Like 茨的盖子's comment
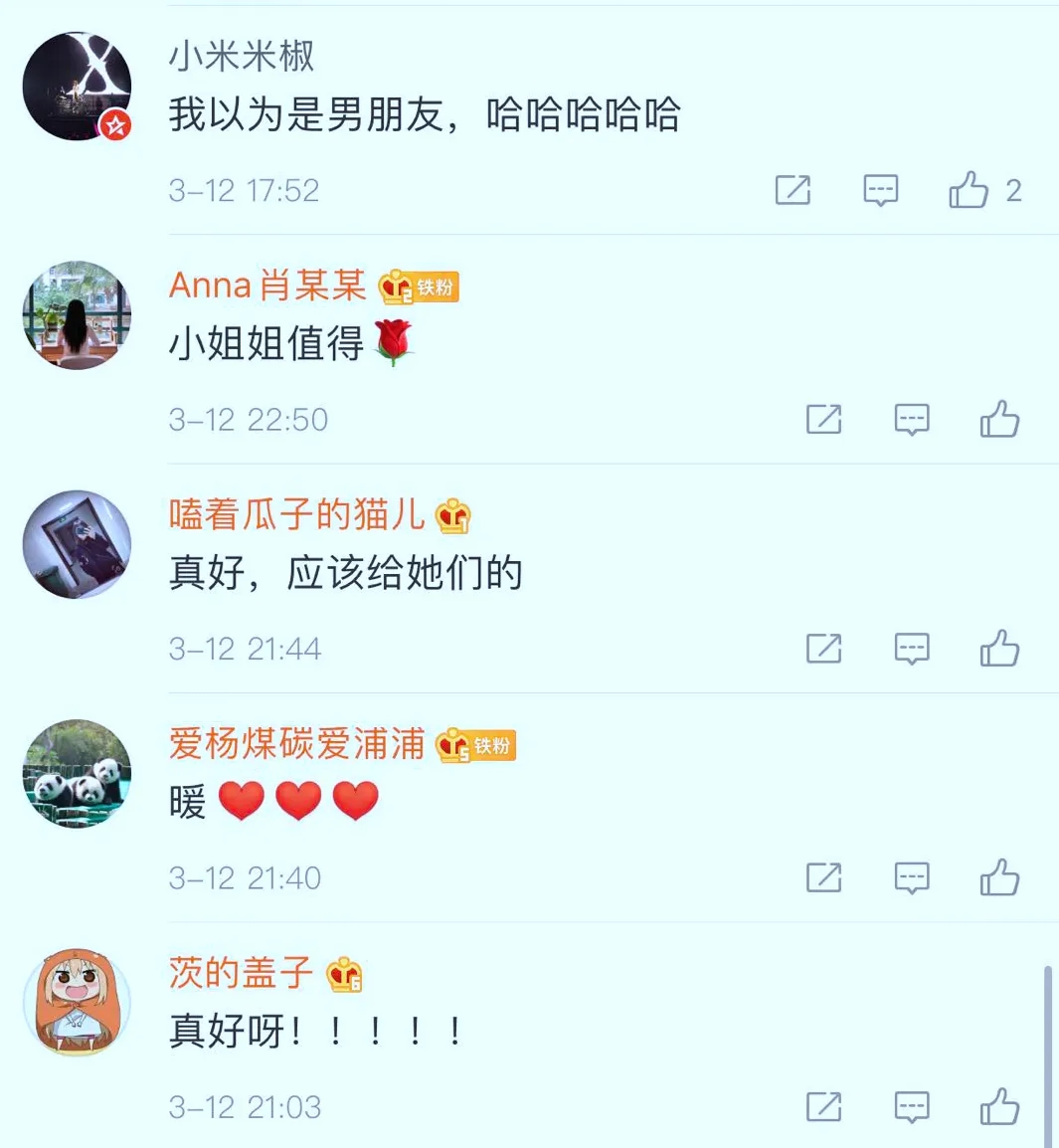Viewport: 1059px width, 1148px height. point(999,1106)
